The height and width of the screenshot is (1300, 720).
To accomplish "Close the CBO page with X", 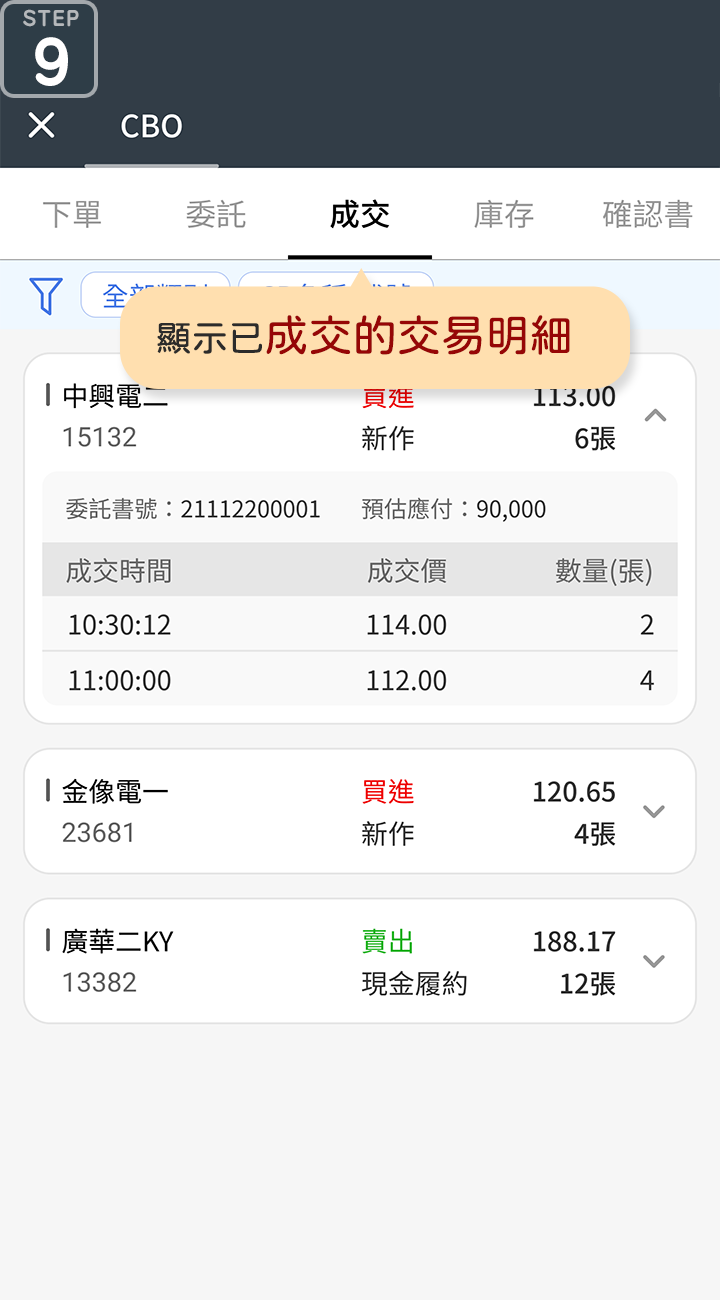I will point(41,126).
